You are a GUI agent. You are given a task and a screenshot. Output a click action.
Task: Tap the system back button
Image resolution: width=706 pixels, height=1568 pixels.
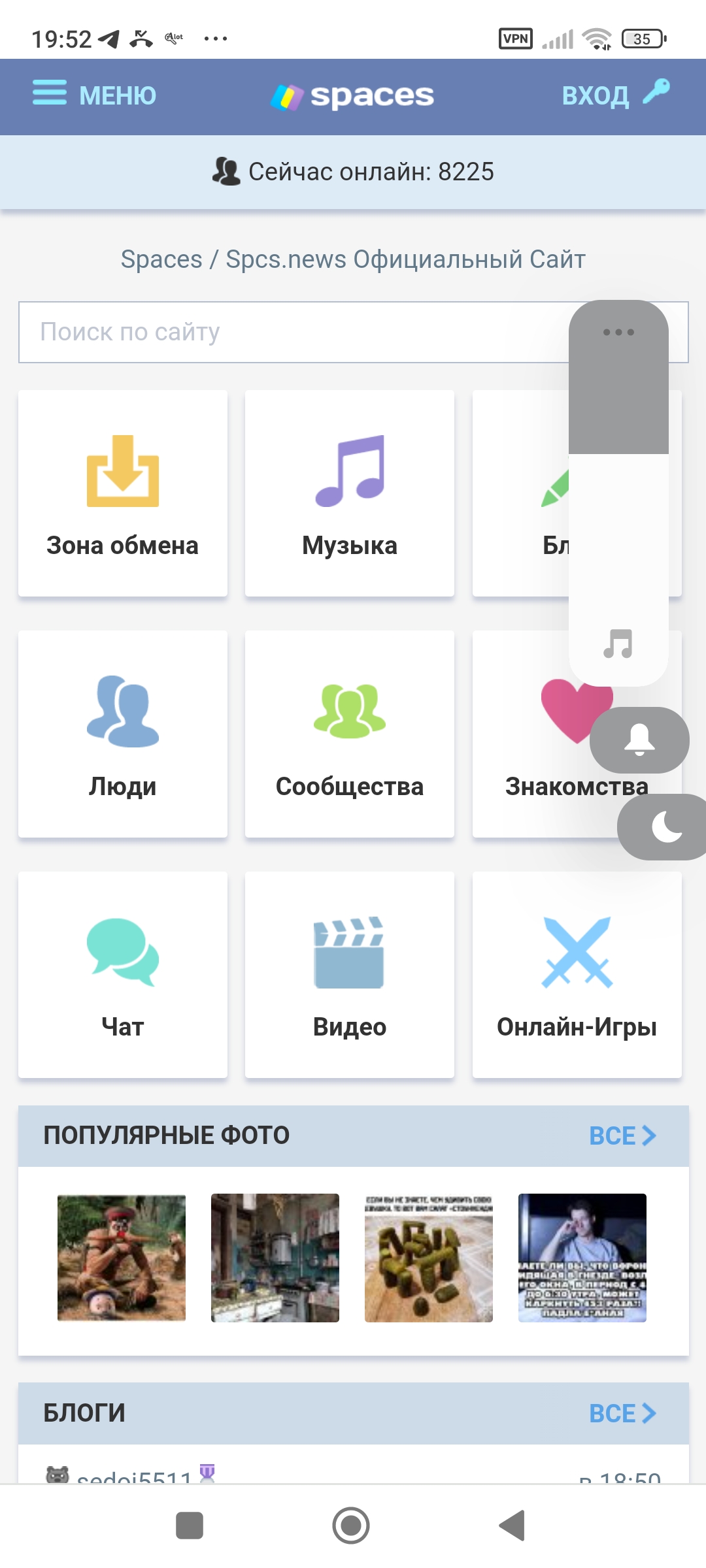coord(513,1526)
